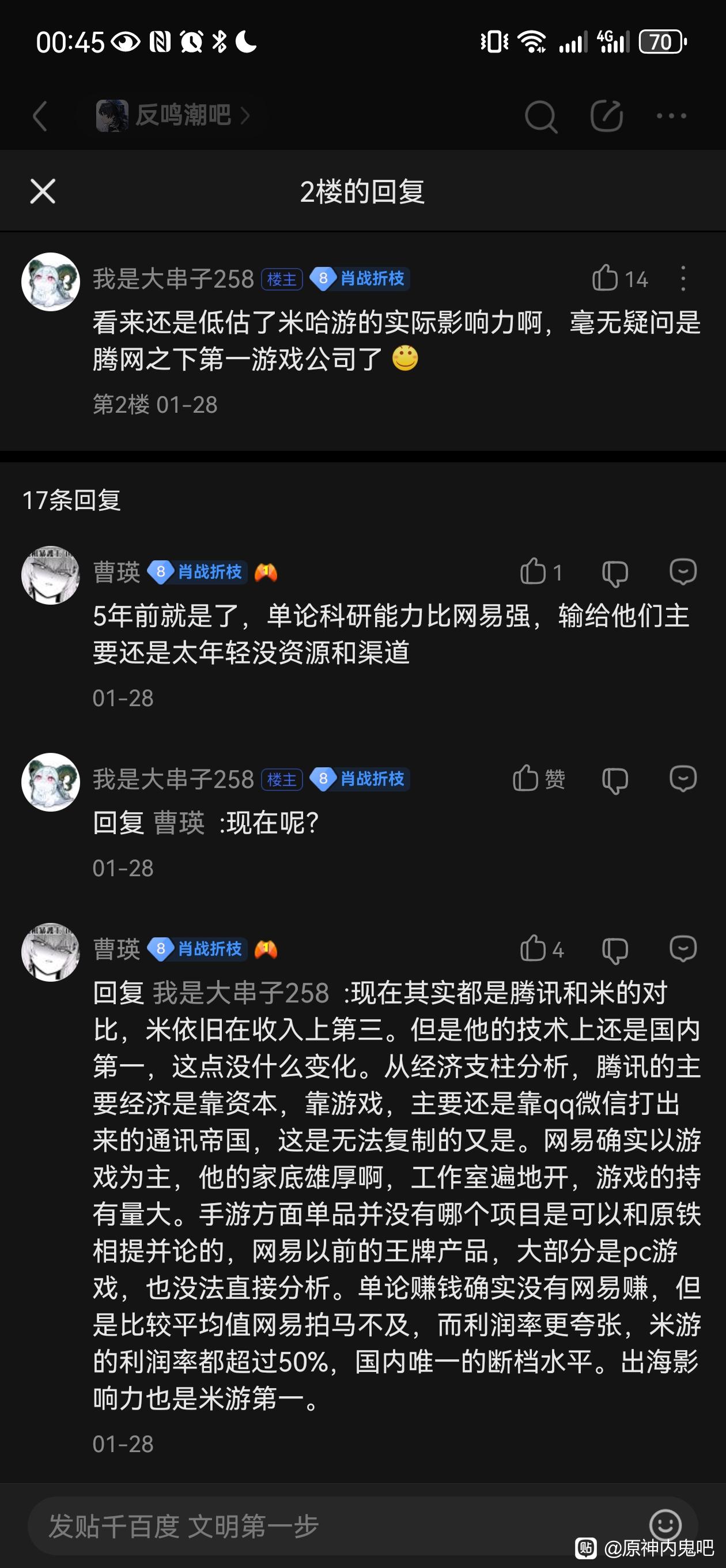The image size is (726, 1568).
Task: Like the 2楼 post with 14 likes
Action: click(606, 279)
